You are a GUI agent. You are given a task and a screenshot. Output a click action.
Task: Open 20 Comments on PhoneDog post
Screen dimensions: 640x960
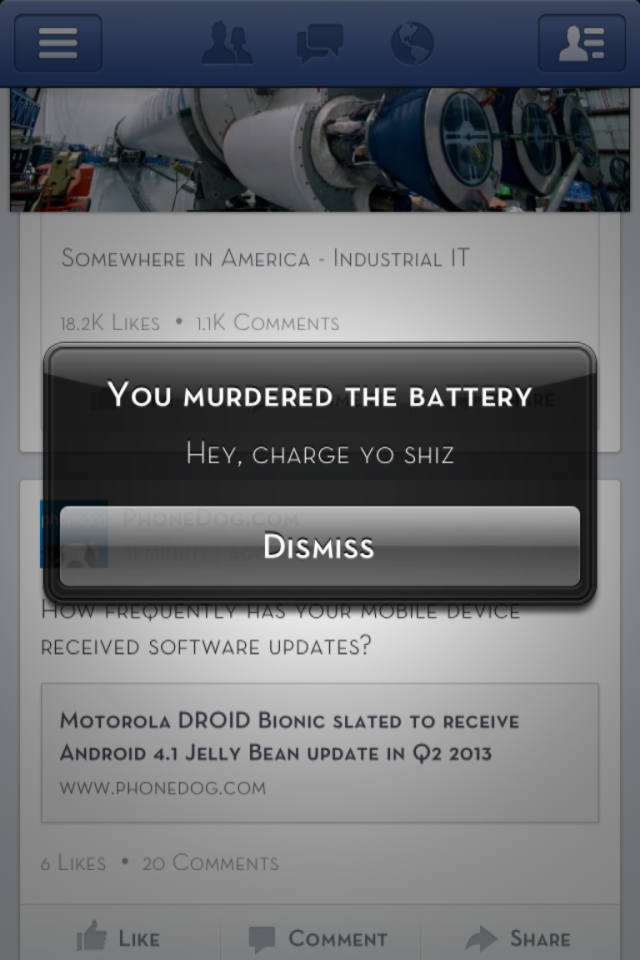coord(210,862)
